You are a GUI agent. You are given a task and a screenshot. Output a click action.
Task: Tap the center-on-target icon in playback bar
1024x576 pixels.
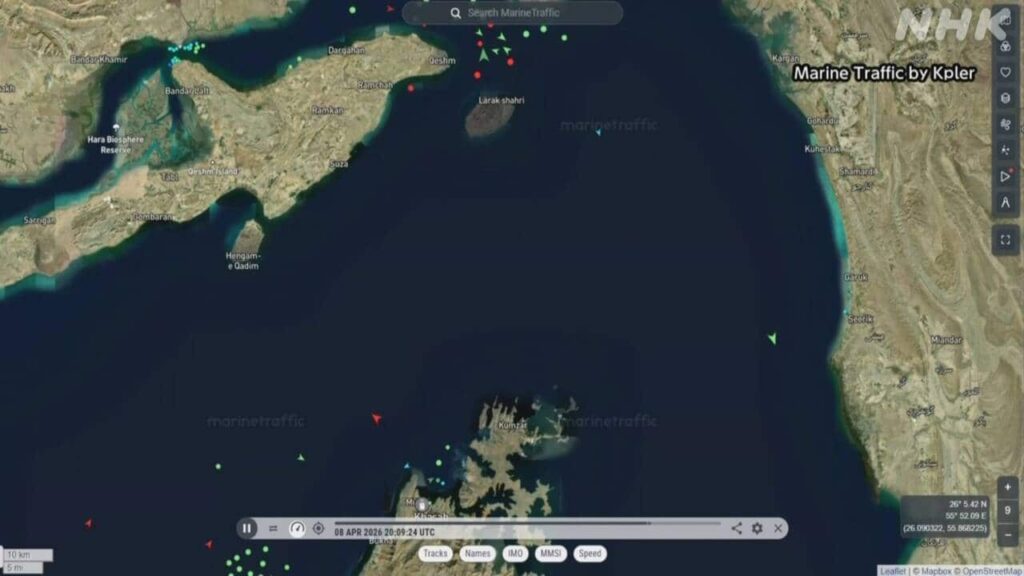click(x=319, y=528)
